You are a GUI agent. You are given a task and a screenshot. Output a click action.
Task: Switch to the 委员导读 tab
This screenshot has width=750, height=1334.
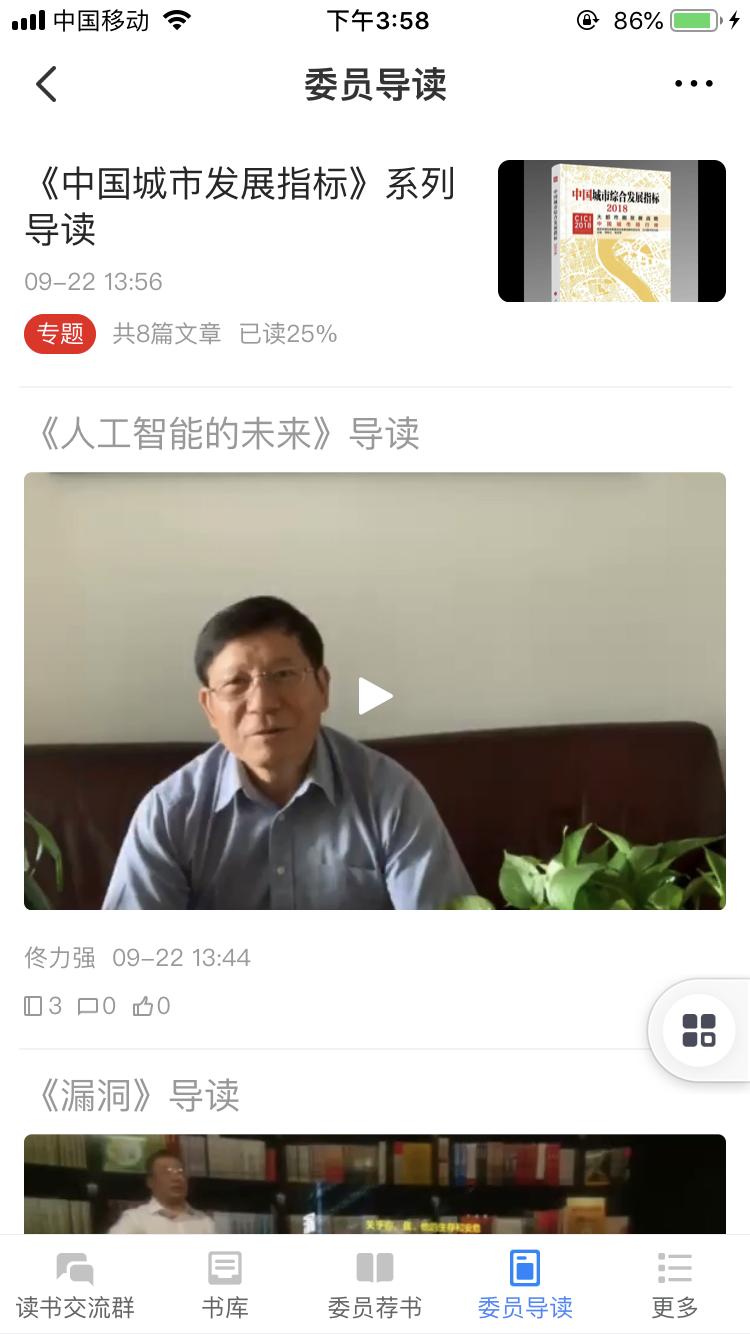pyautogui.click(x=525, y=1285)
